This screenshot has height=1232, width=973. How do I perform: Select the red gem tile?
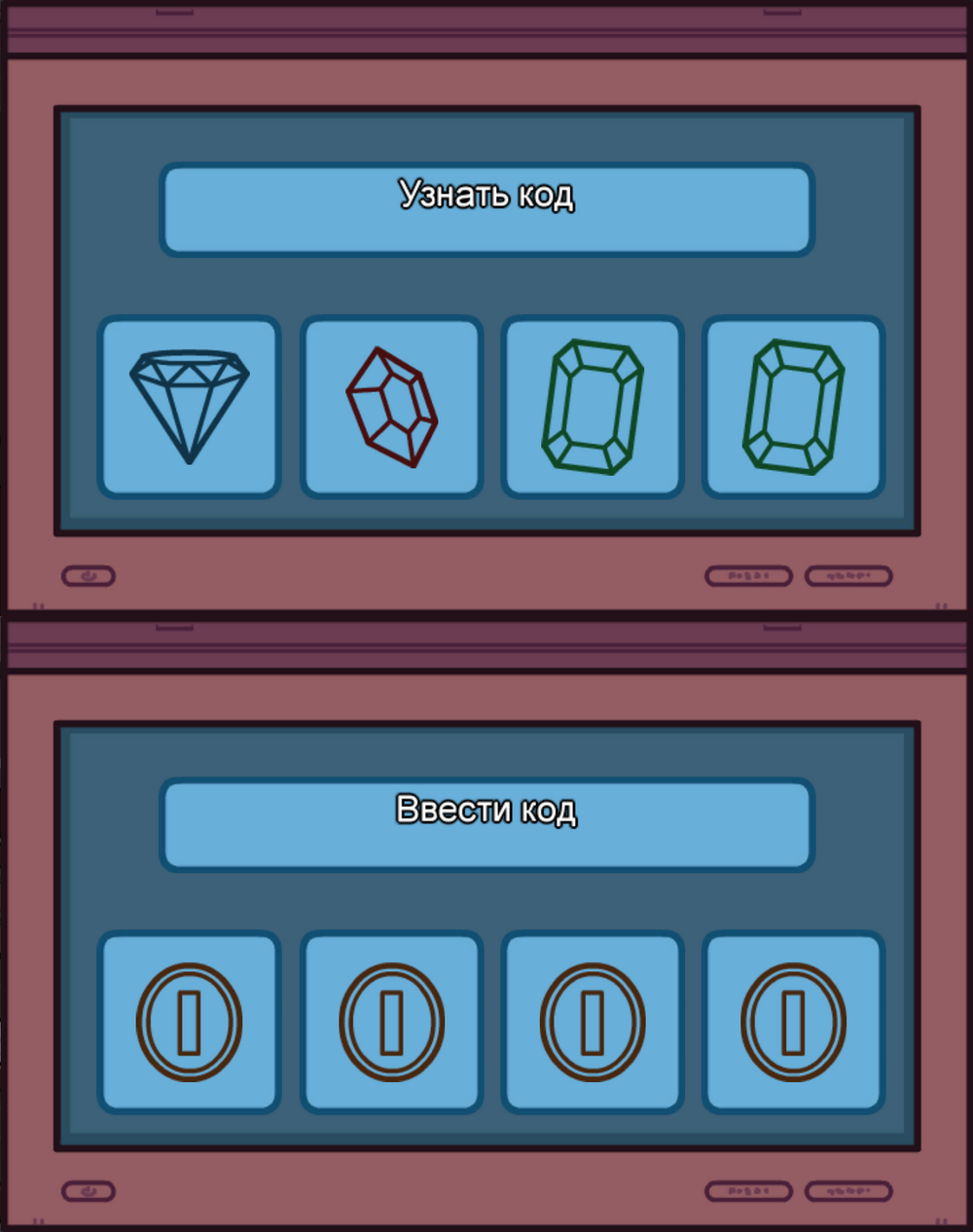(x=391, y=407)
